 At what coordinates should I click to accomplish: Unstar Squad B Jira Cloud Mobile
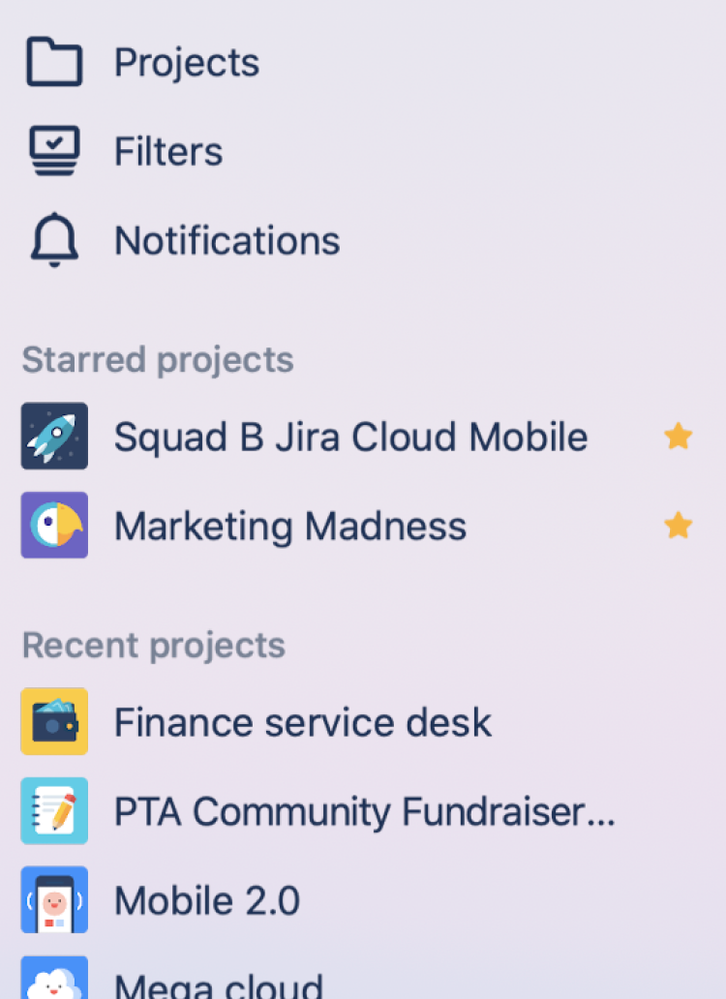678,437
